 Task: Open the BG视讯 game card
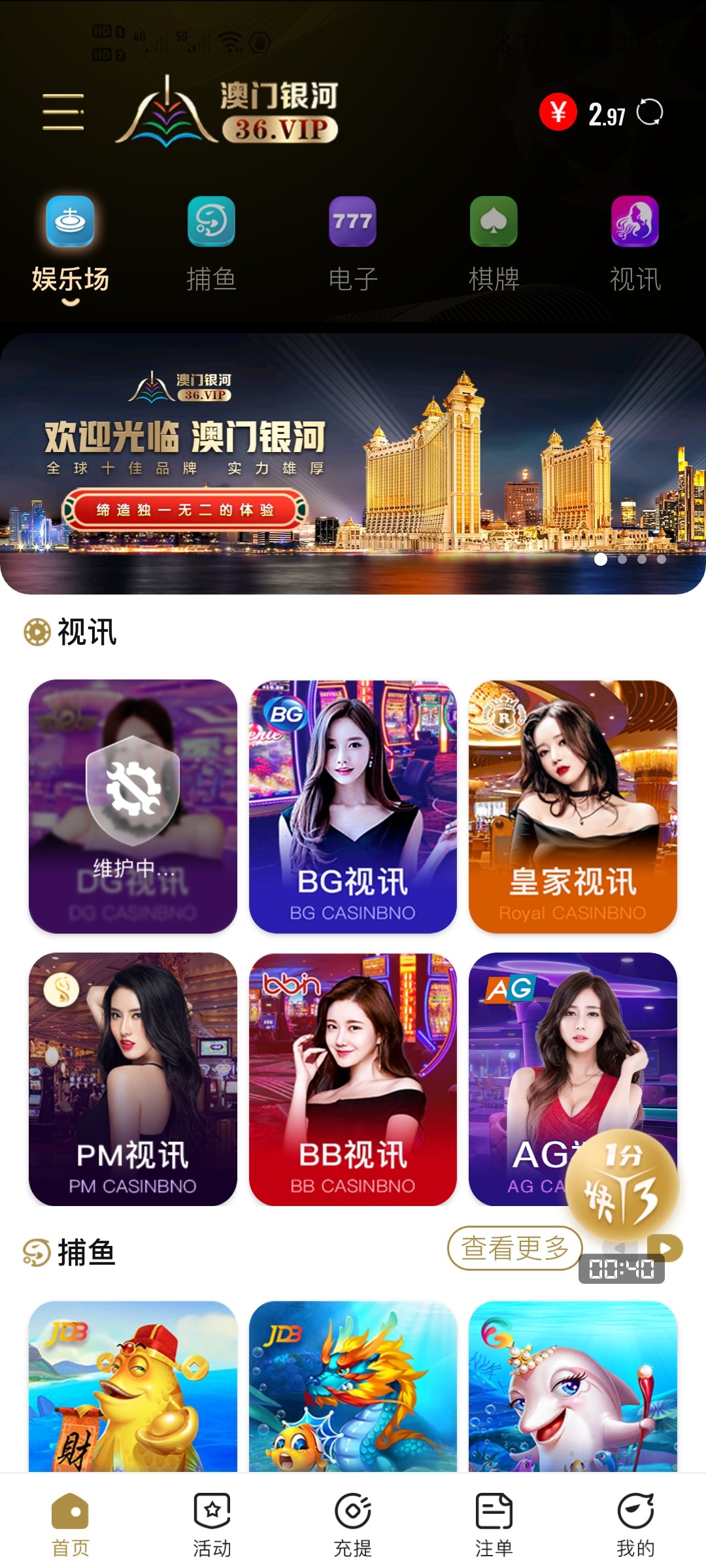[352, 806]
